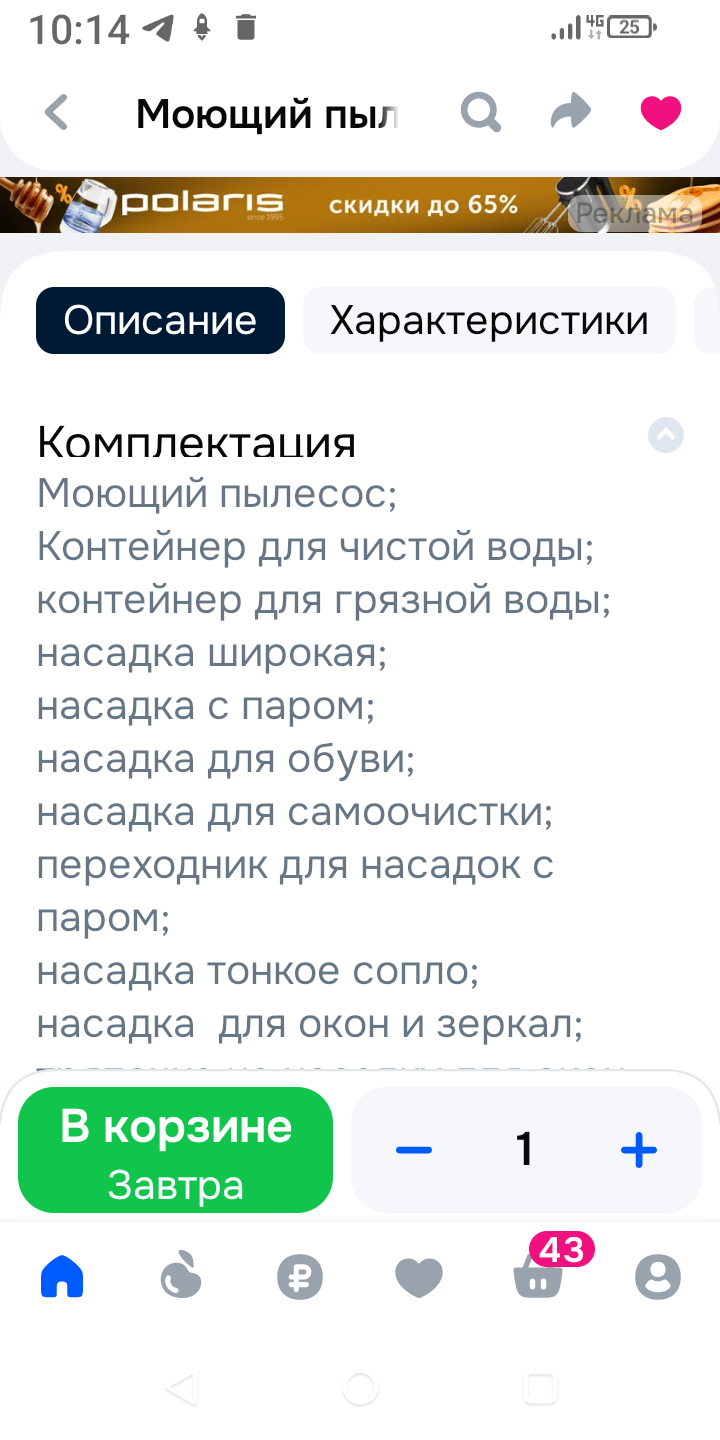
Task: Open the Polaris discounts ad banner
Action: tap(360, 205)
